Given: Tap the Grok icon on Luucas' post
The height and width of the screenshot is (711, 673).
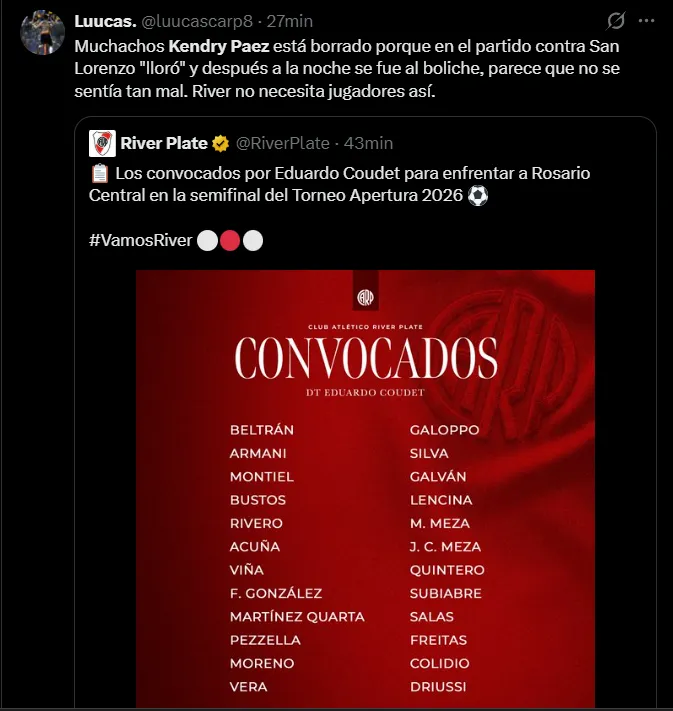Looking at the screenshot, I should tap(616, 21).
